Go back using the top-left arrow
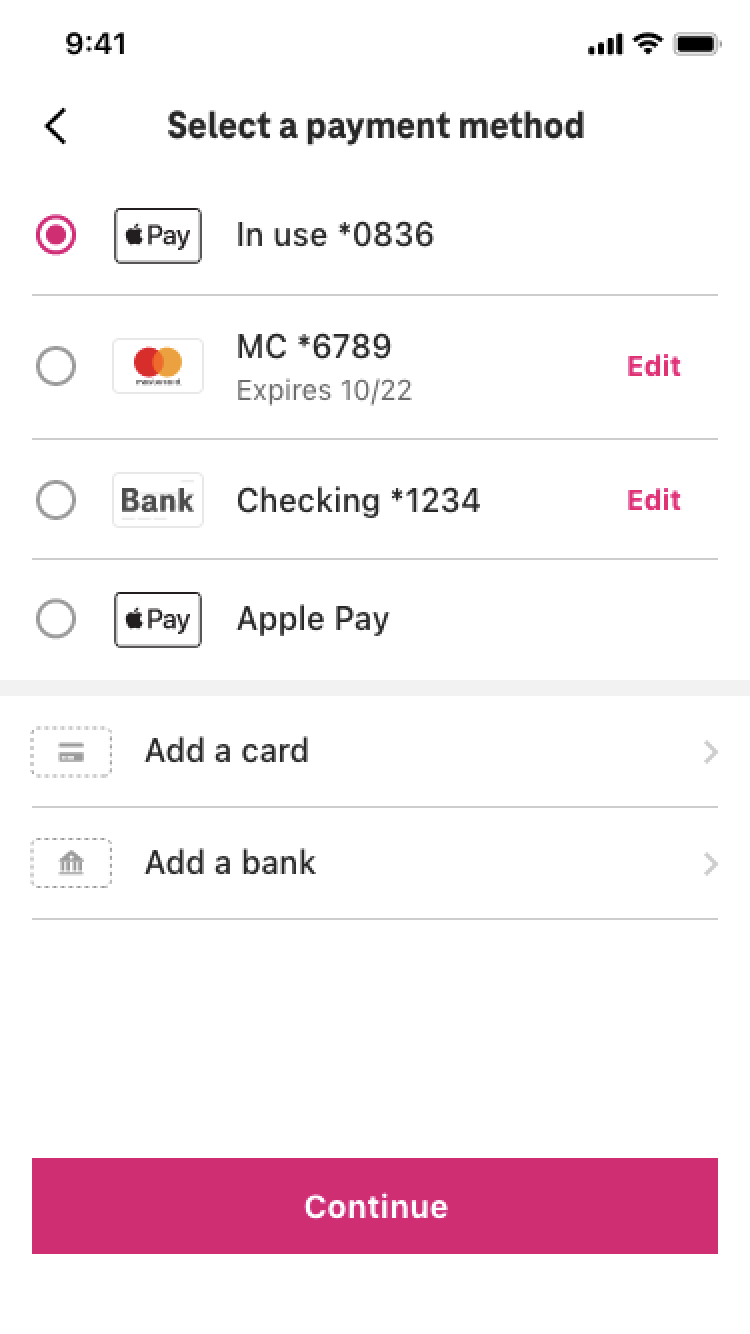The height and width of the screenshot is (1334, 750). 56,126
